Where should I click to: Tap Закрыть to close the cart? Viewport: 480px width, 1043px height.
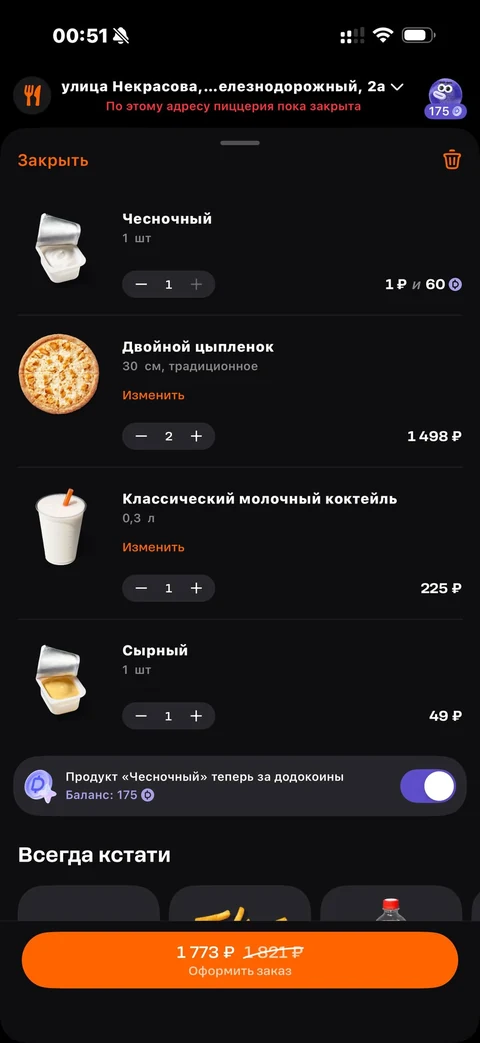pyautogui.click(x=53, y=160)
